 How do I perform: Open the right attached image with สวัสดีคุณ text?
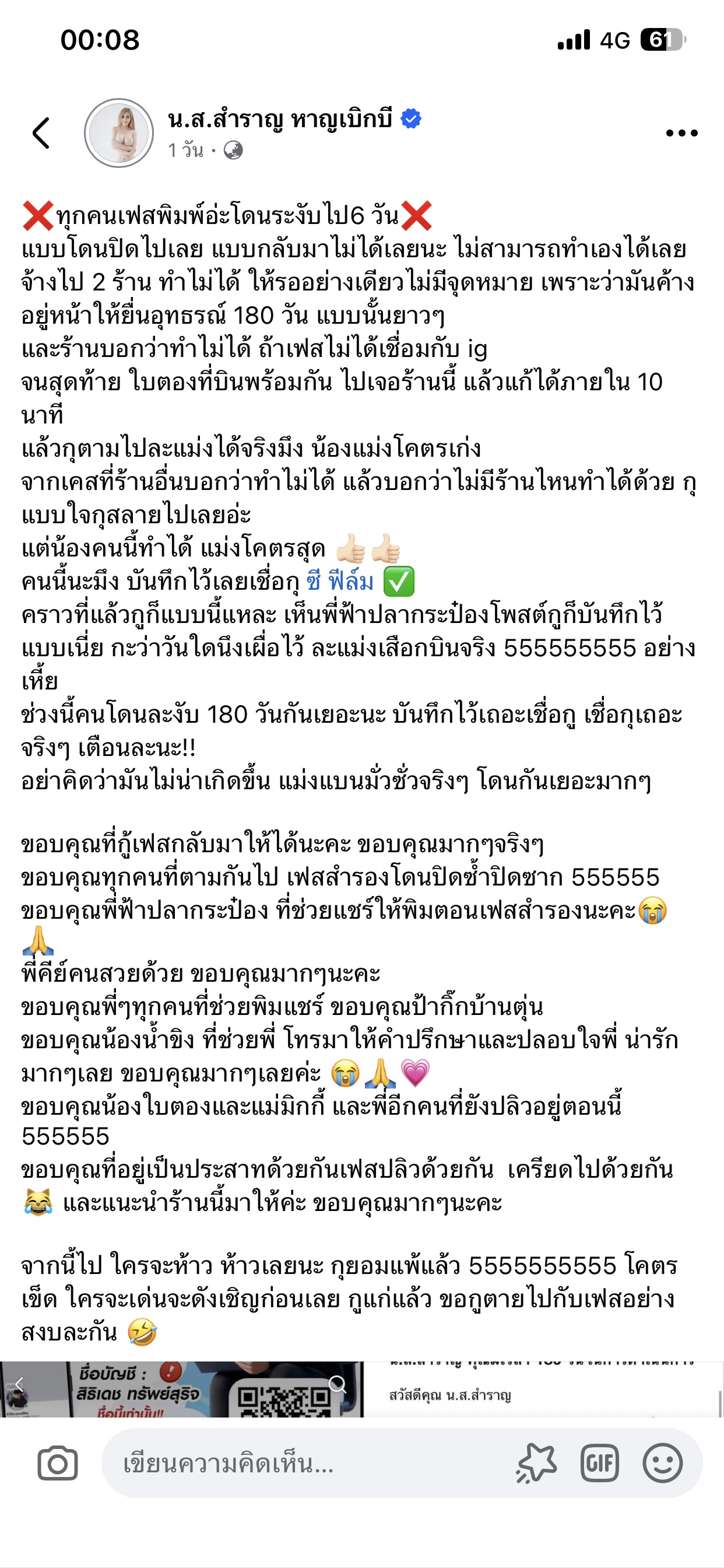[x=543, y=1389]
